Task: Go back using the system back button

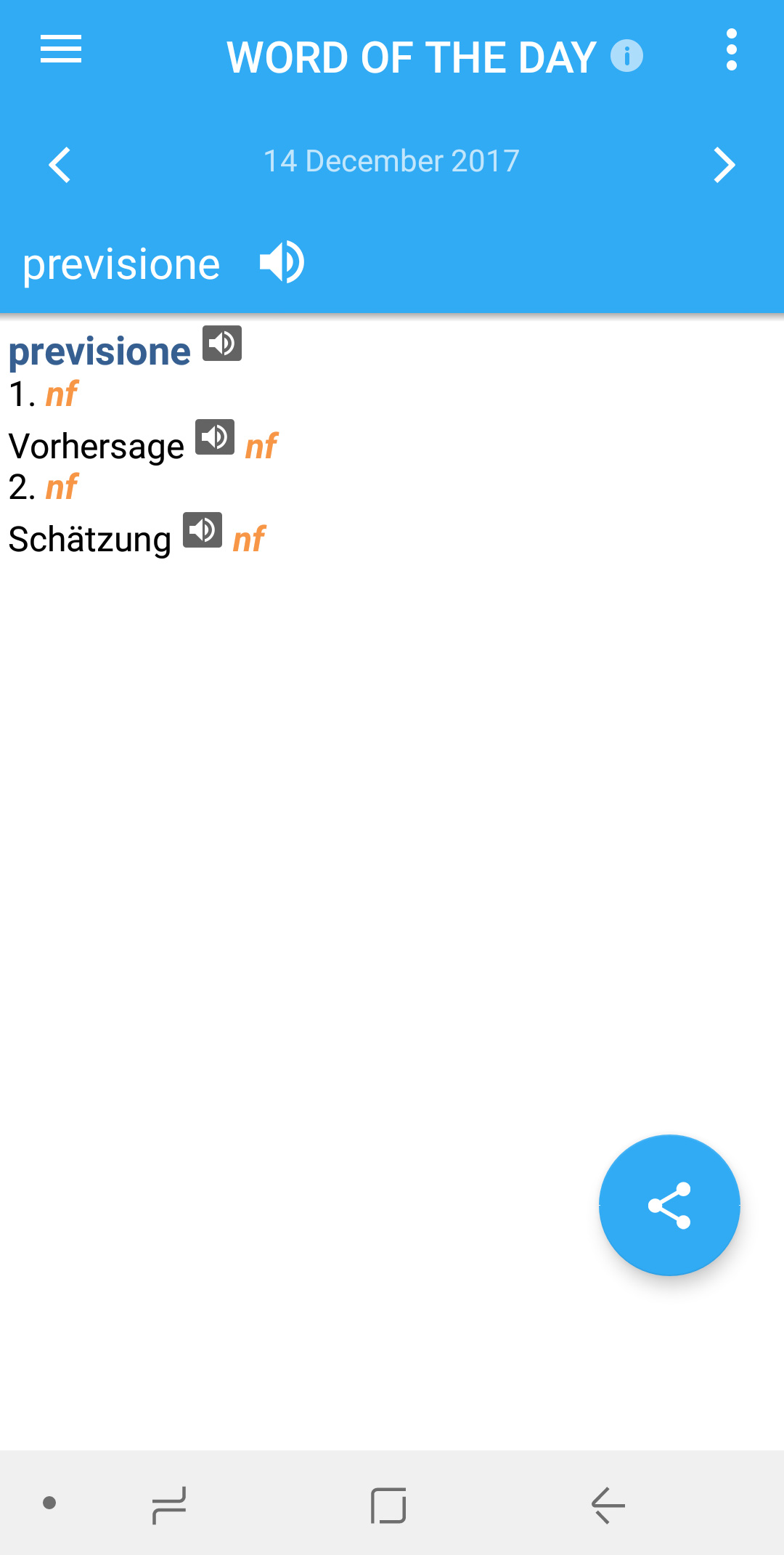Action: coord(608,1505)
